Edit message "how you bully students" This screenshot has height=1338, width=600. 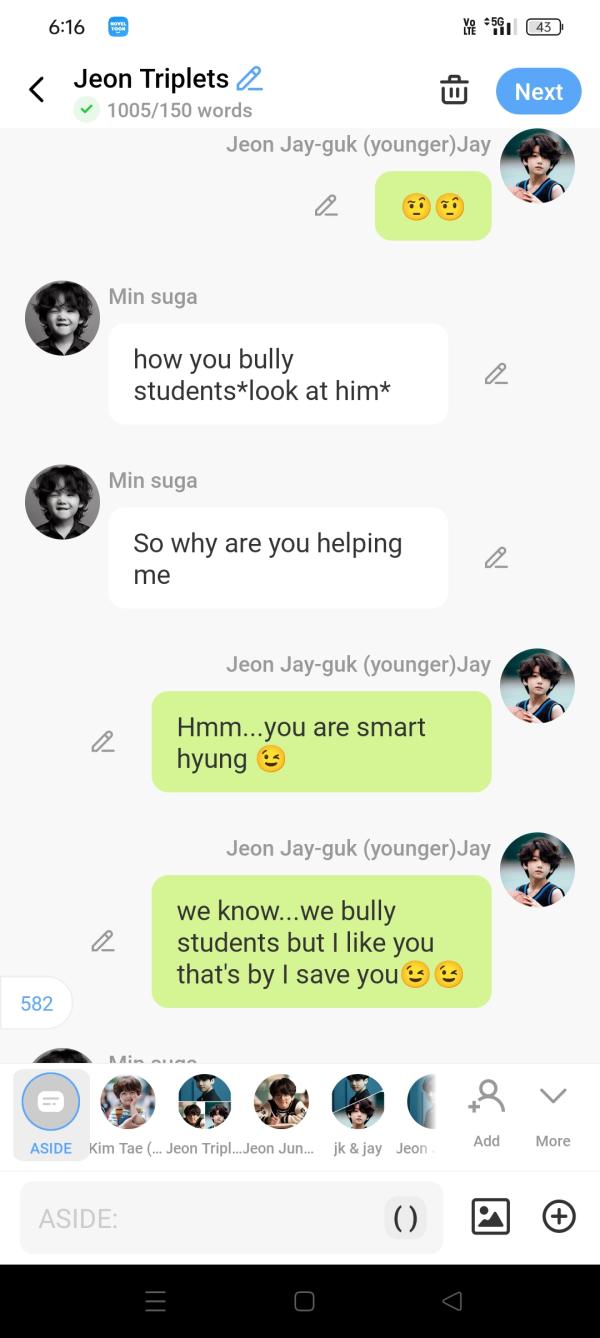496,374
